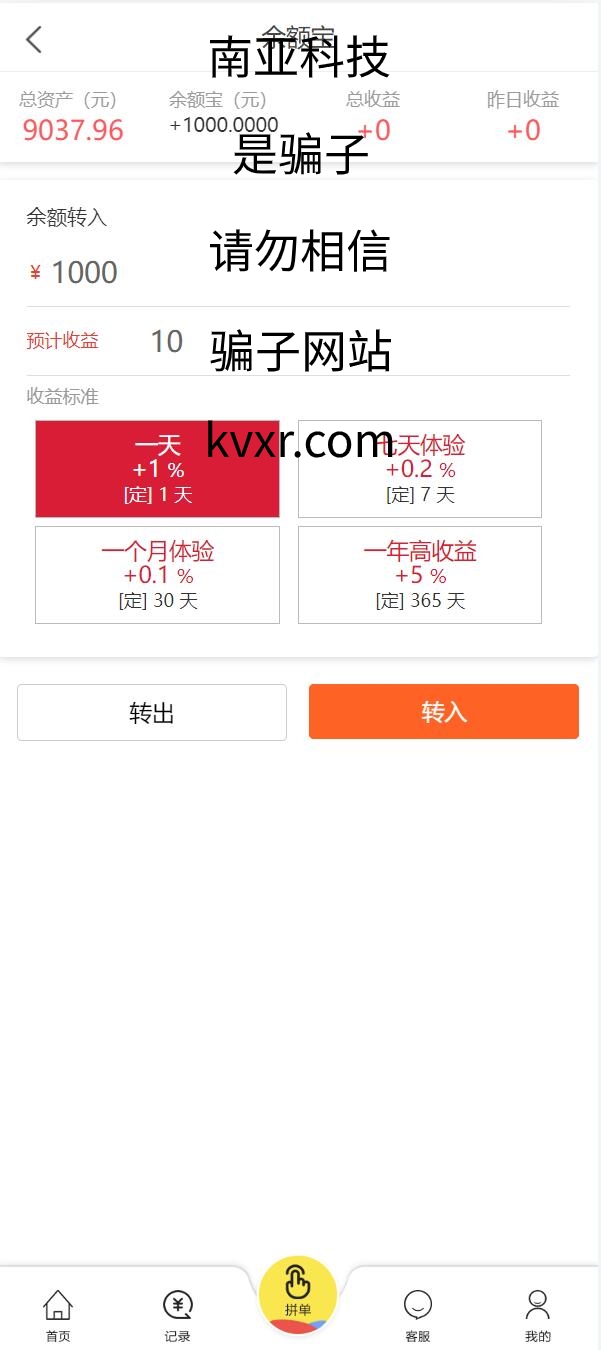This screenshot has height=1350, width=601.
Task: Go back using the top-left arrow
Action: 34,40
